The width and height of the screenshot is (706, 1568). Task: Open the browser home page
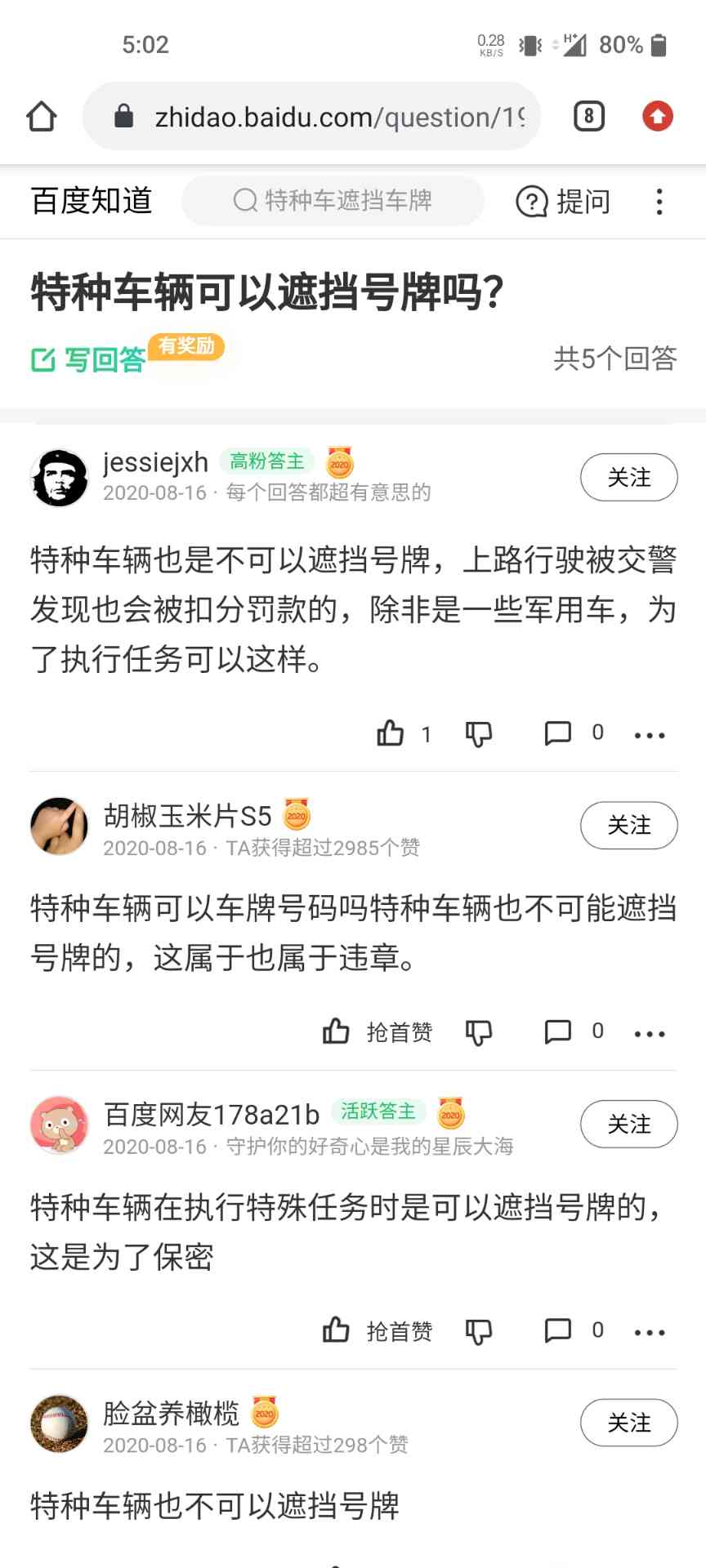42,117
